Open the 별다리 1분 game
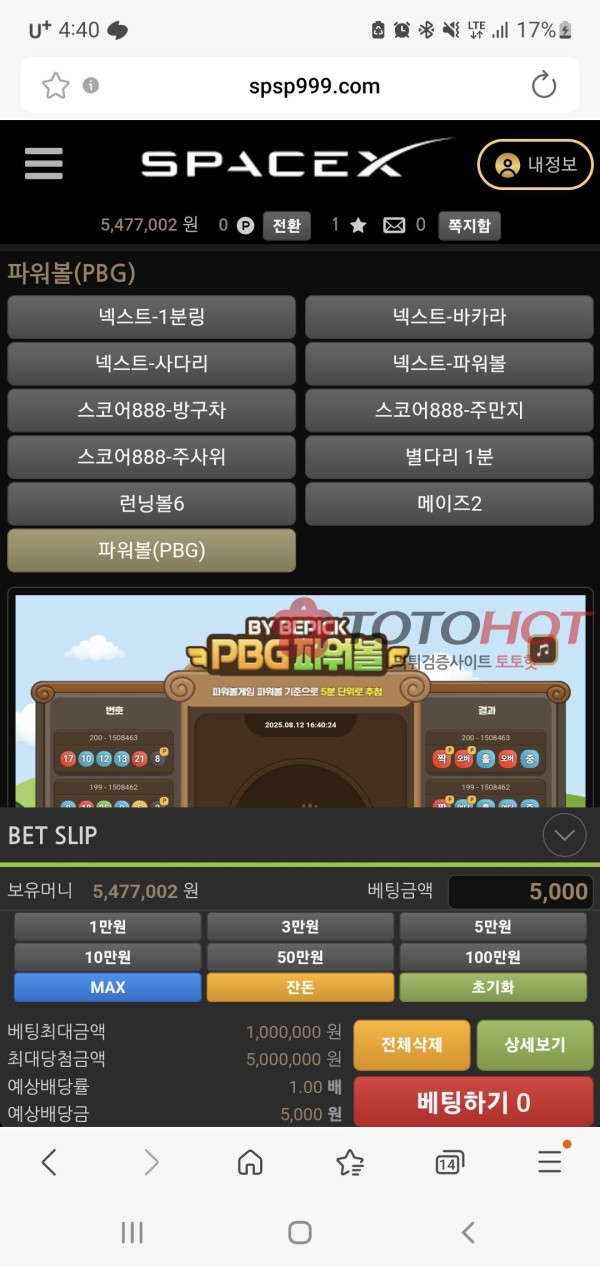The width and height of the screenshot is (600, 1267). click(x=449, y=457)
